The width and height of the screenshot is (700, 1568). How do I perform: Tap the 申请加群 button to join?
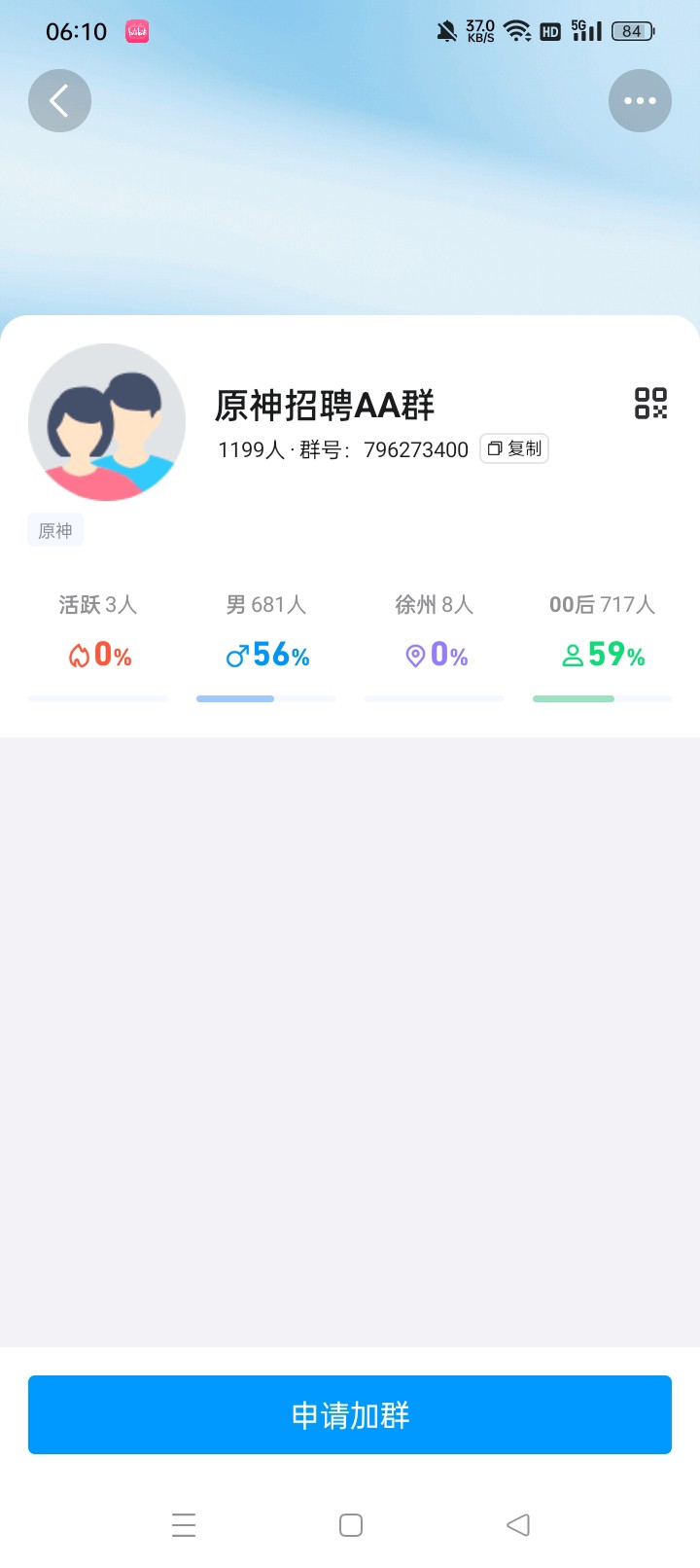pos(350,1414)
